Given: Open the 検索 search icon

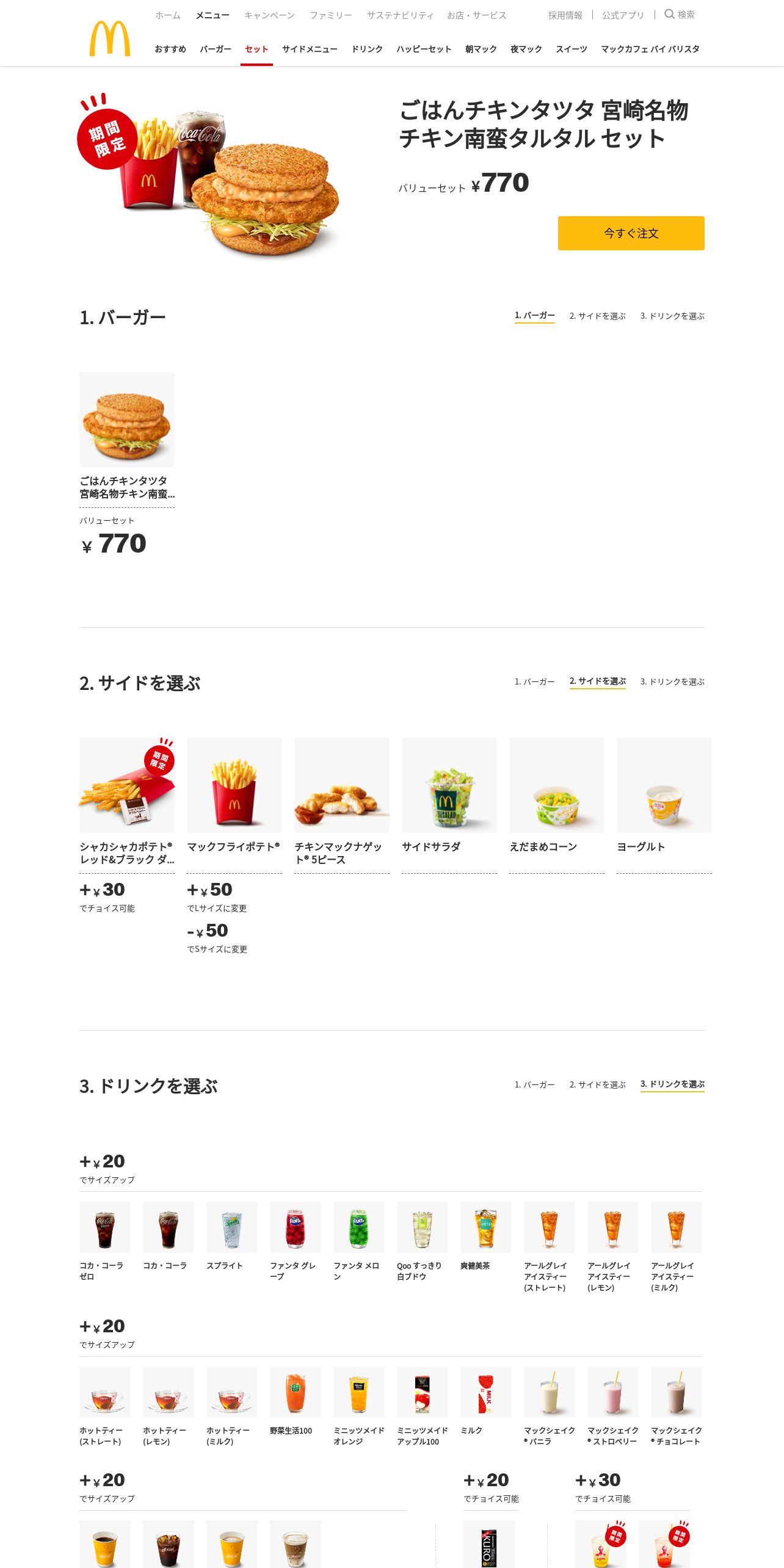Looking at the screenshot, I should [670, 14].
